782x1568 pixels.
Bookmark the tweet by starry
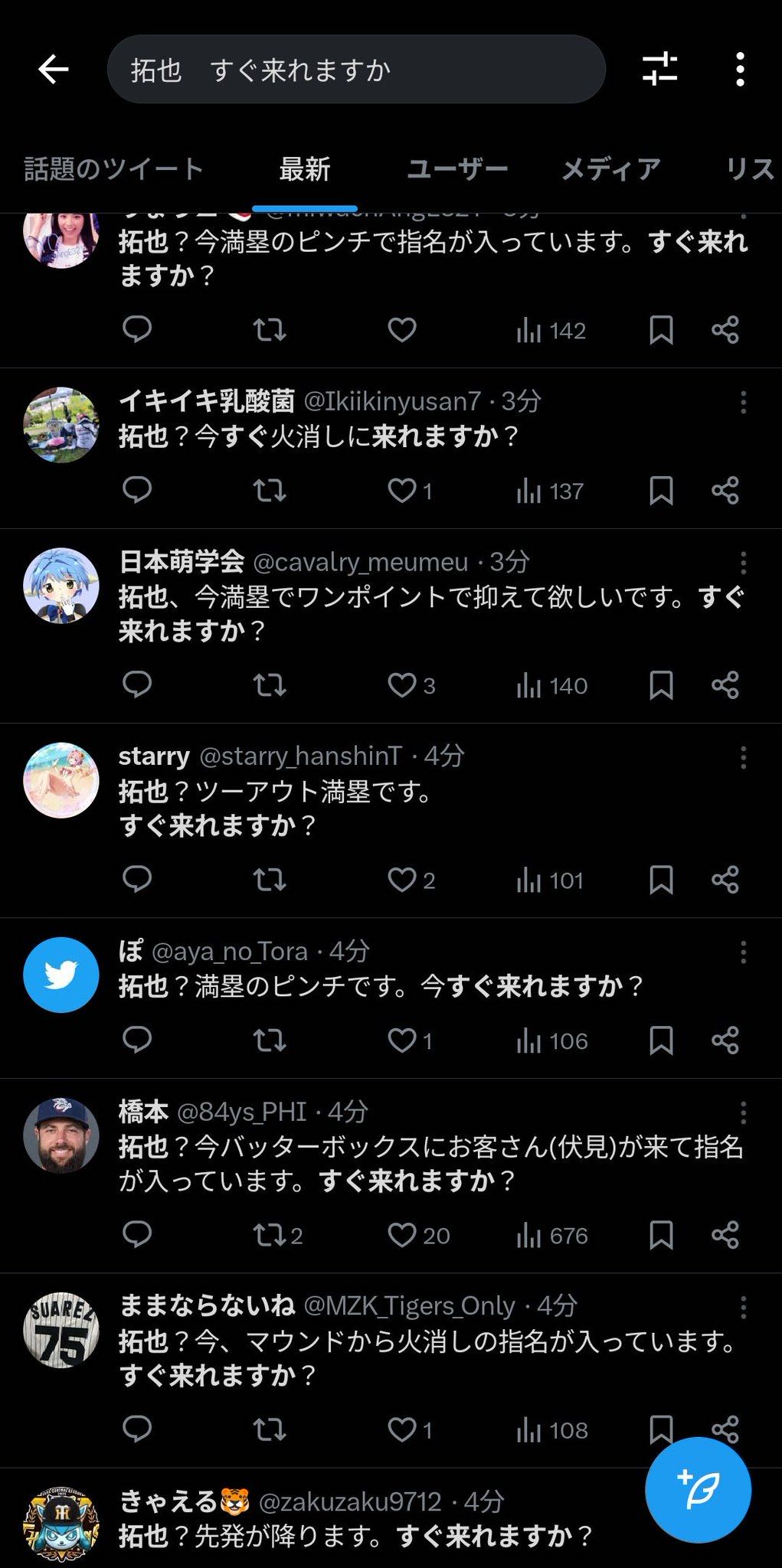(x=661, y=880)
